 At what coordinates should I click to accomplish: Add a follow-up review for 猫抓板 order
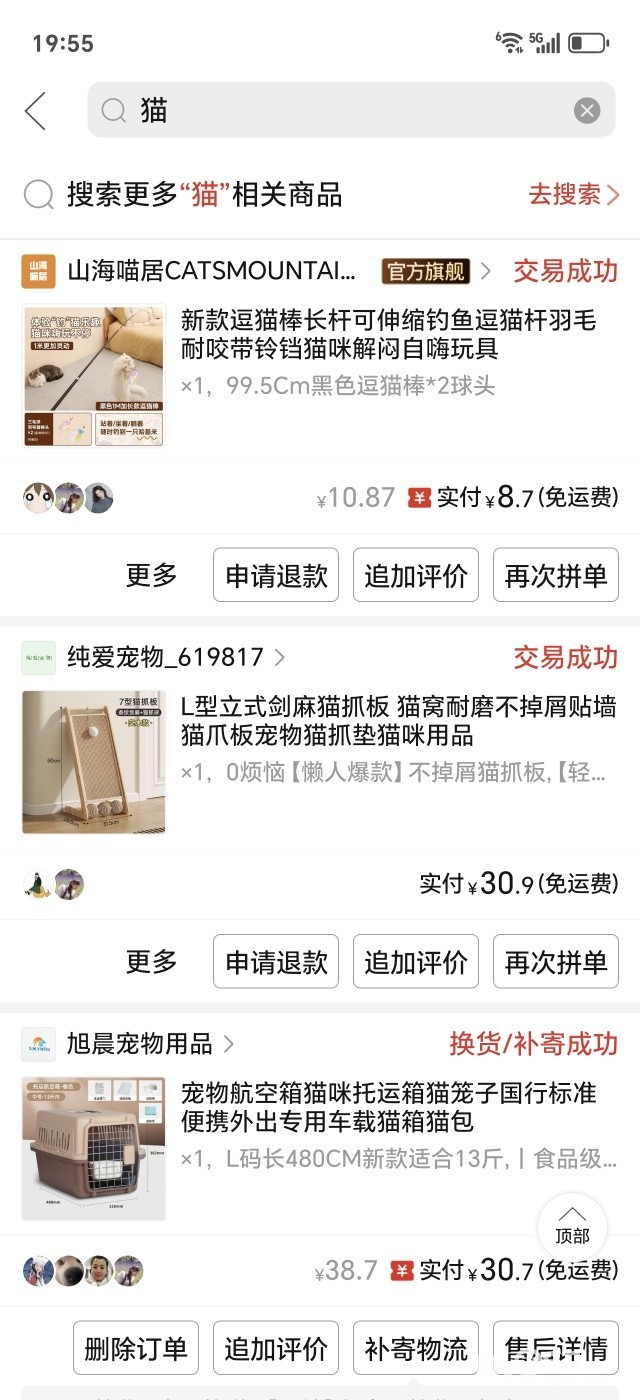pyautogui.click(x=416, y=962)
